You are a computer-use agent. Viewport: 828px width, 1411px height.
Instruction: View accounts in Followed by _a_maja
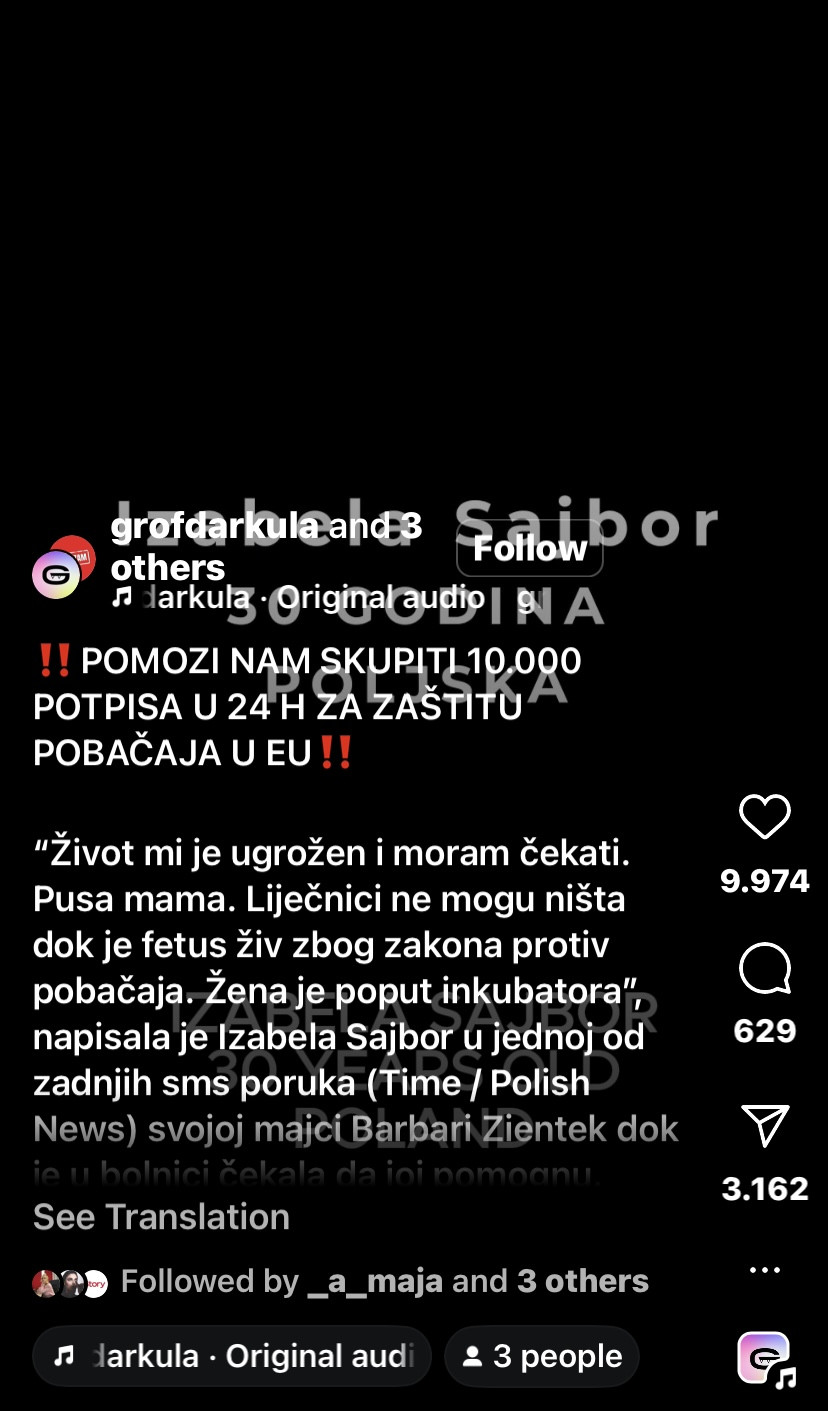pos(385,1281)
